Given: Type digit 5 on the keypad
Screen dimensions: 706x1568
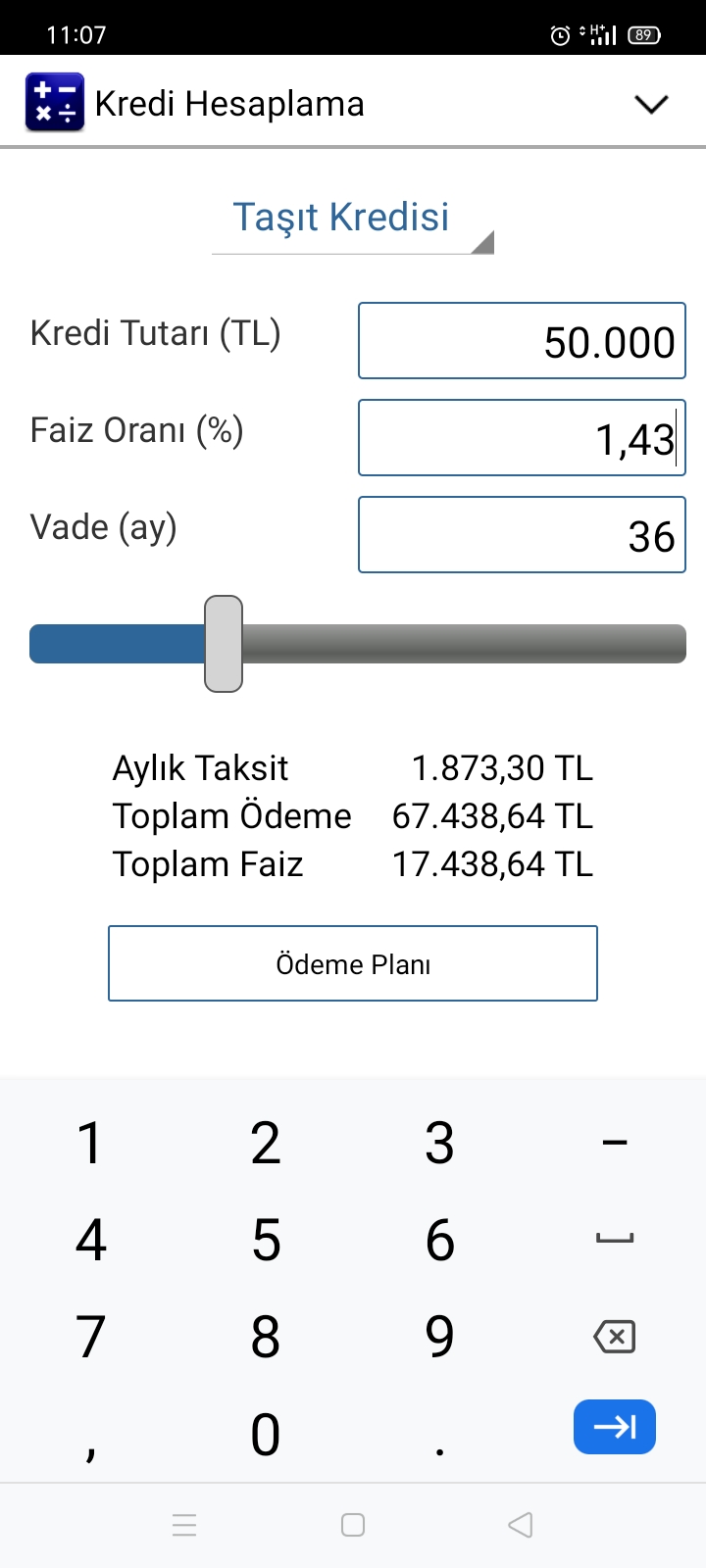Looking at the screenshot, I should pos(266,1240).
